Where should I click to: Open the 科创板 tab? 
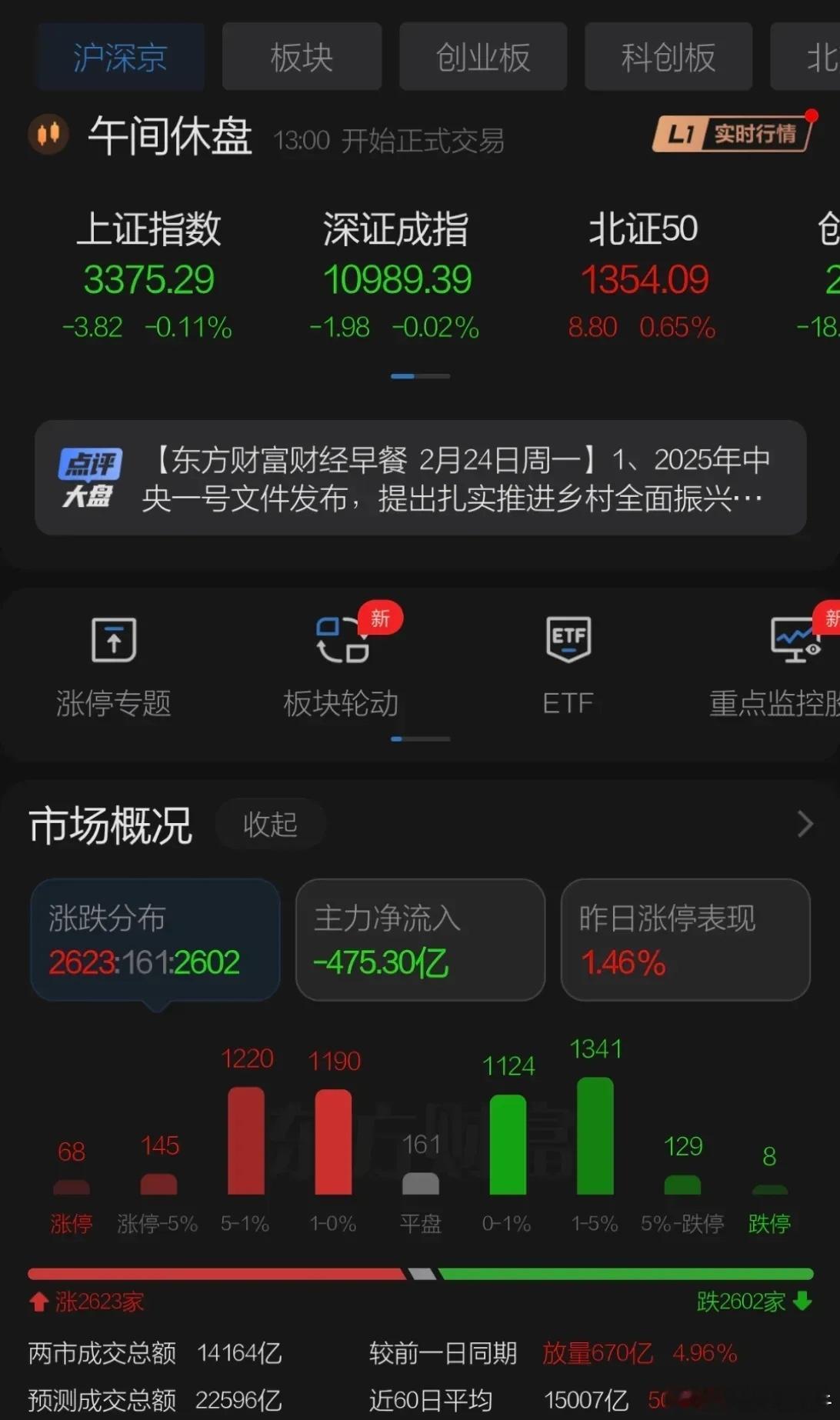668,57
